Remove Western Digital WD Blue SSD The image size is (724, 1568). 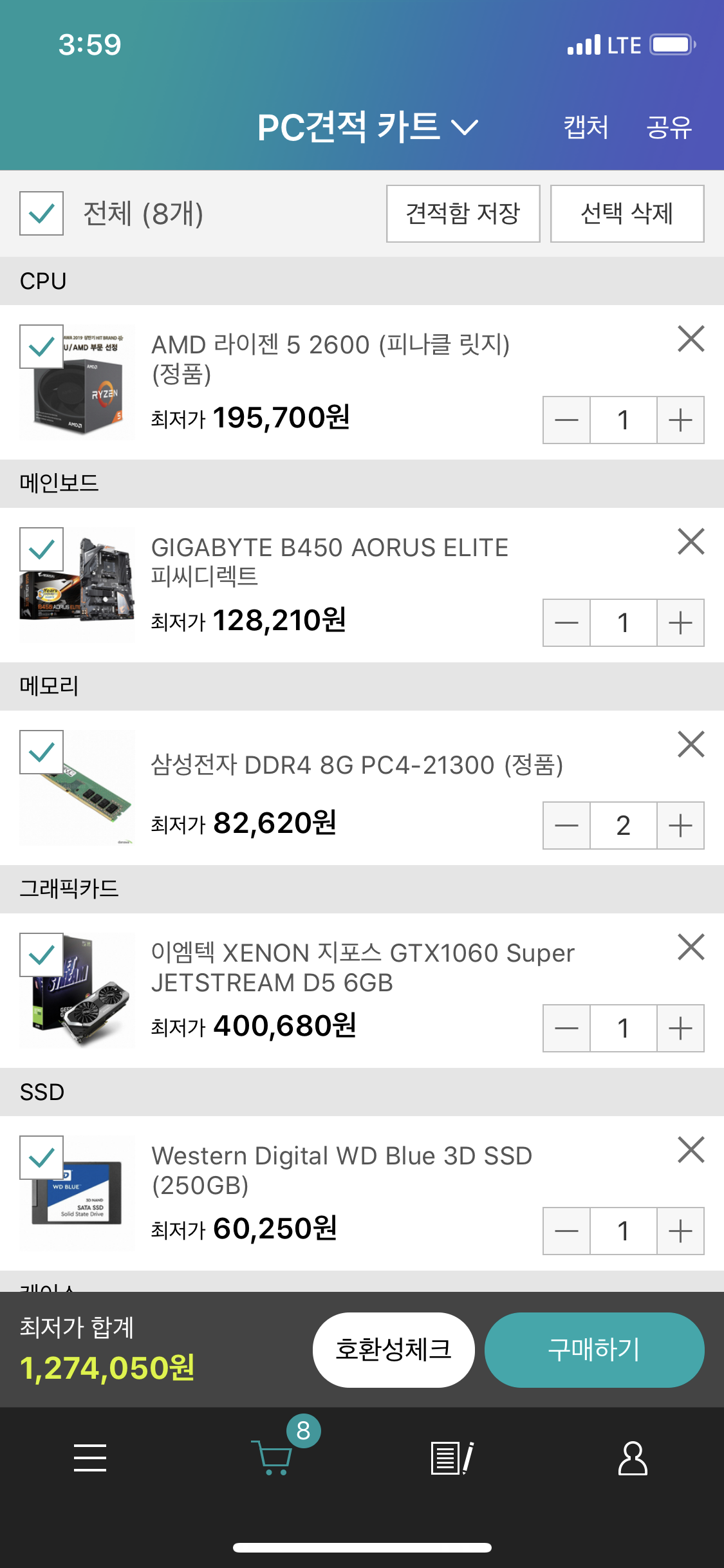click(x=691, y=1150)
